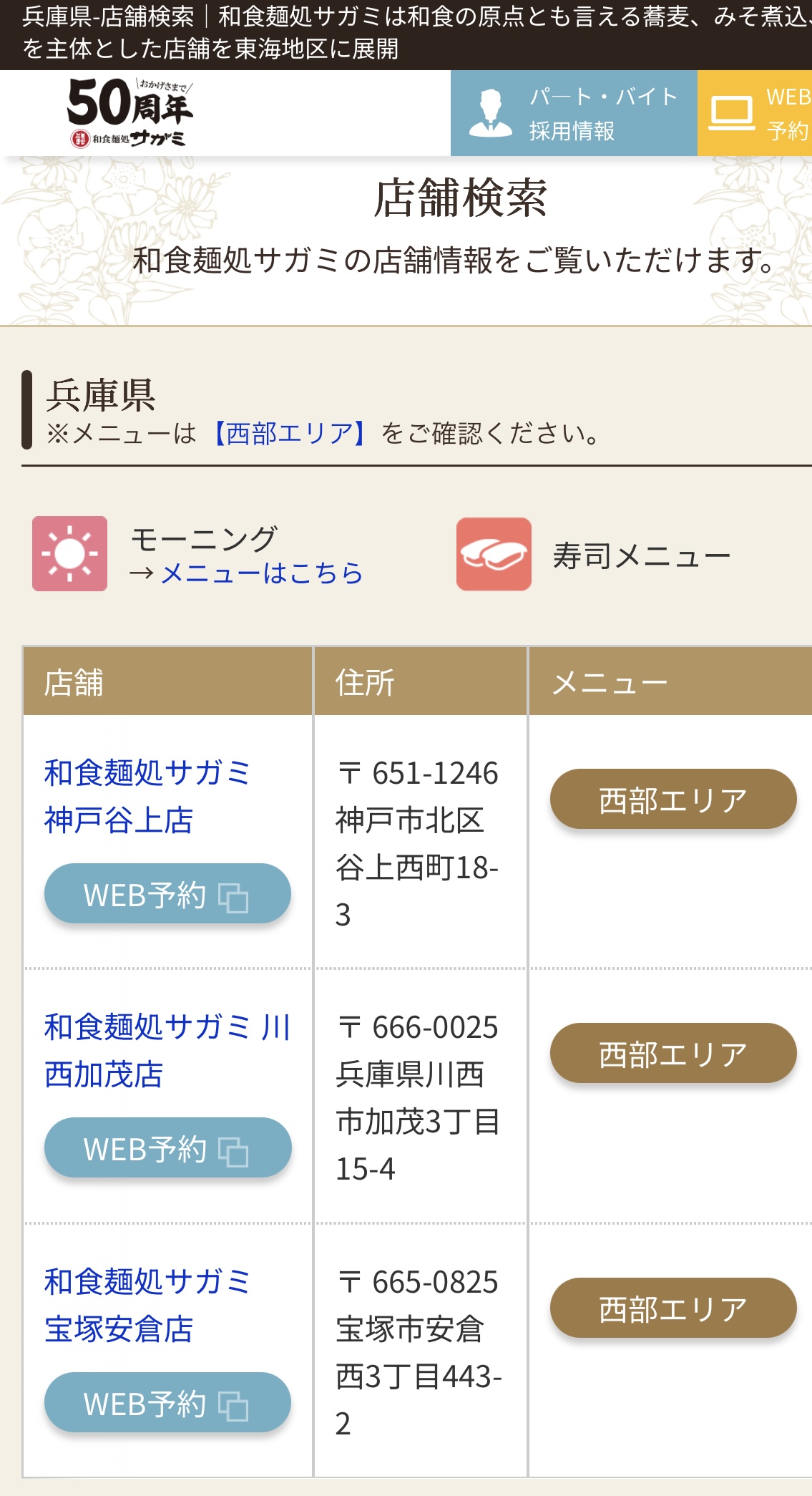Viewport: 812px width, 1496px height.
Task: Go to homepage via the サガミ 50周年 logo
Action: coord(129,112)
